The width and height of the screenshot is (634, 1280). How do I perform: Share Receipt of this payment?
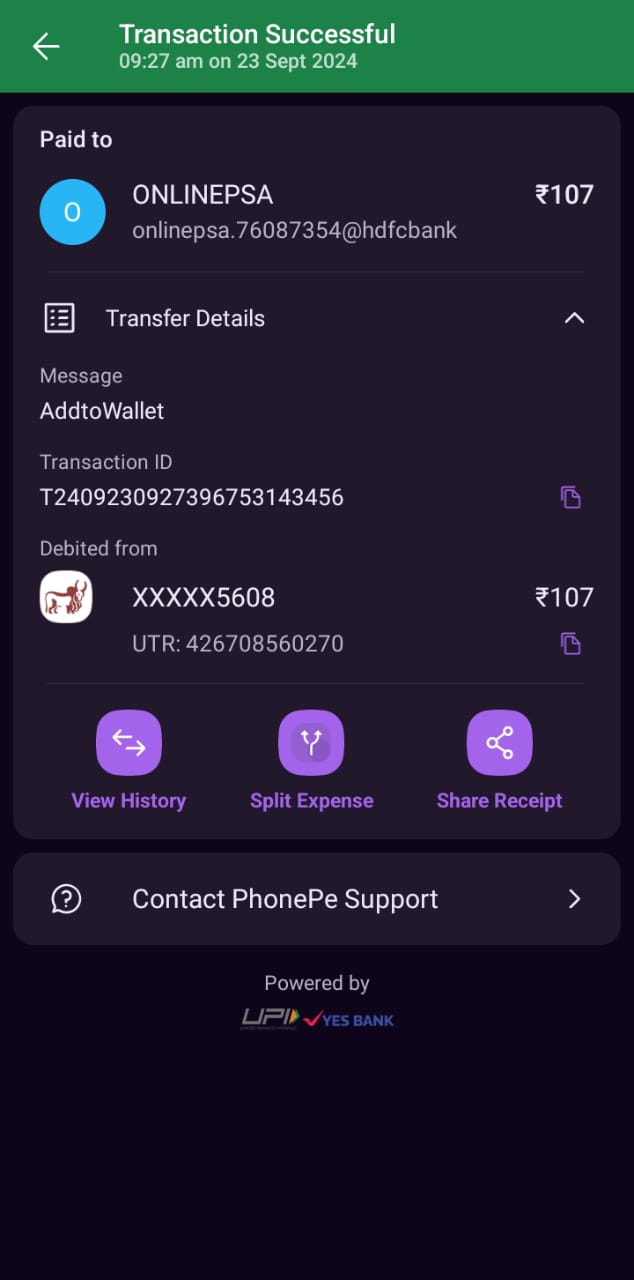click(499, 744)
